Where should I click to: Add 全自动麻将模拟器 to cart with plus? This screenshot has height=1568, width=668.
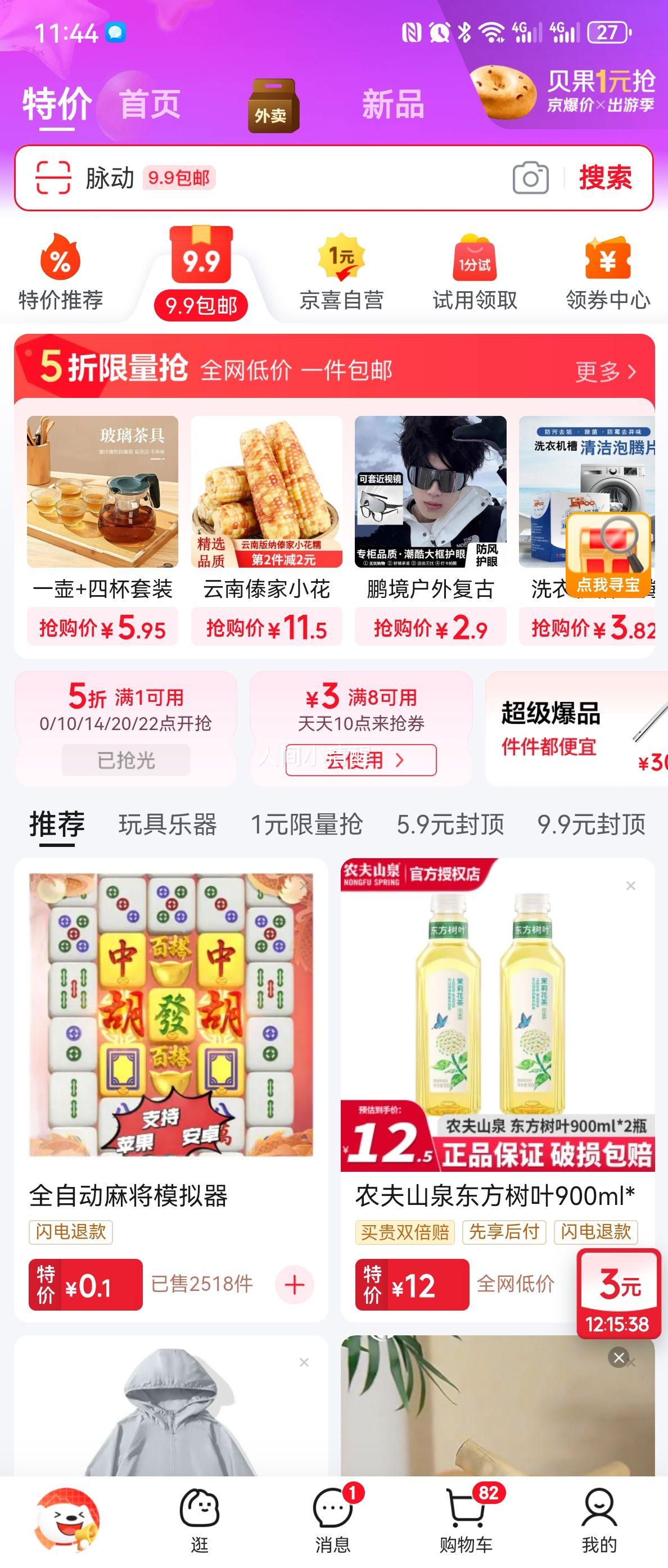(x=295, y=1284)
